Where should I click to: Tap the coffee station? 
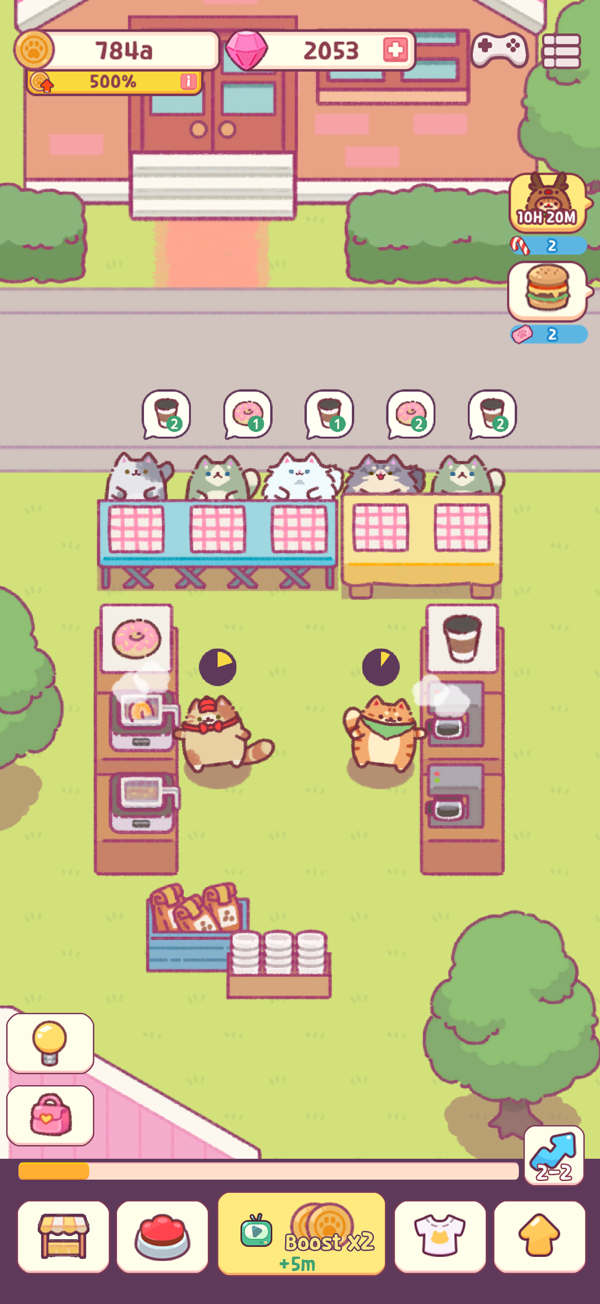point(462,638)
